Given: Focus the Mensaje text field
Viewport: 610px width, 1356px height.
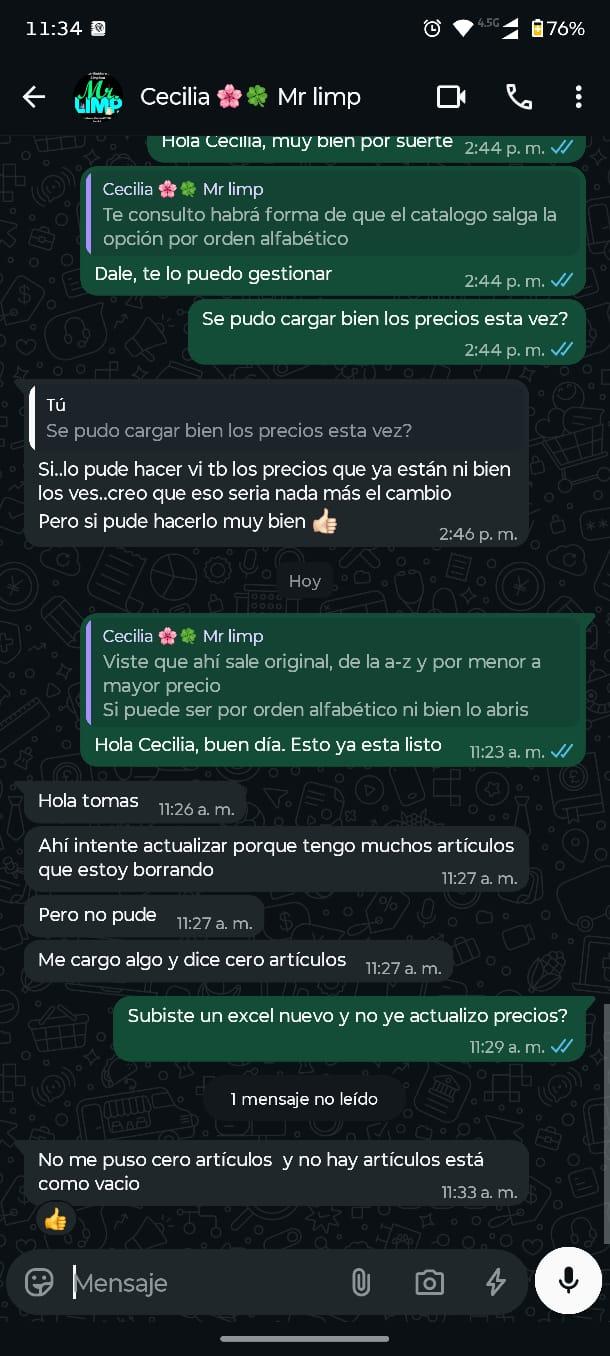Looking at the screenshot, I should click(200, 1282).
